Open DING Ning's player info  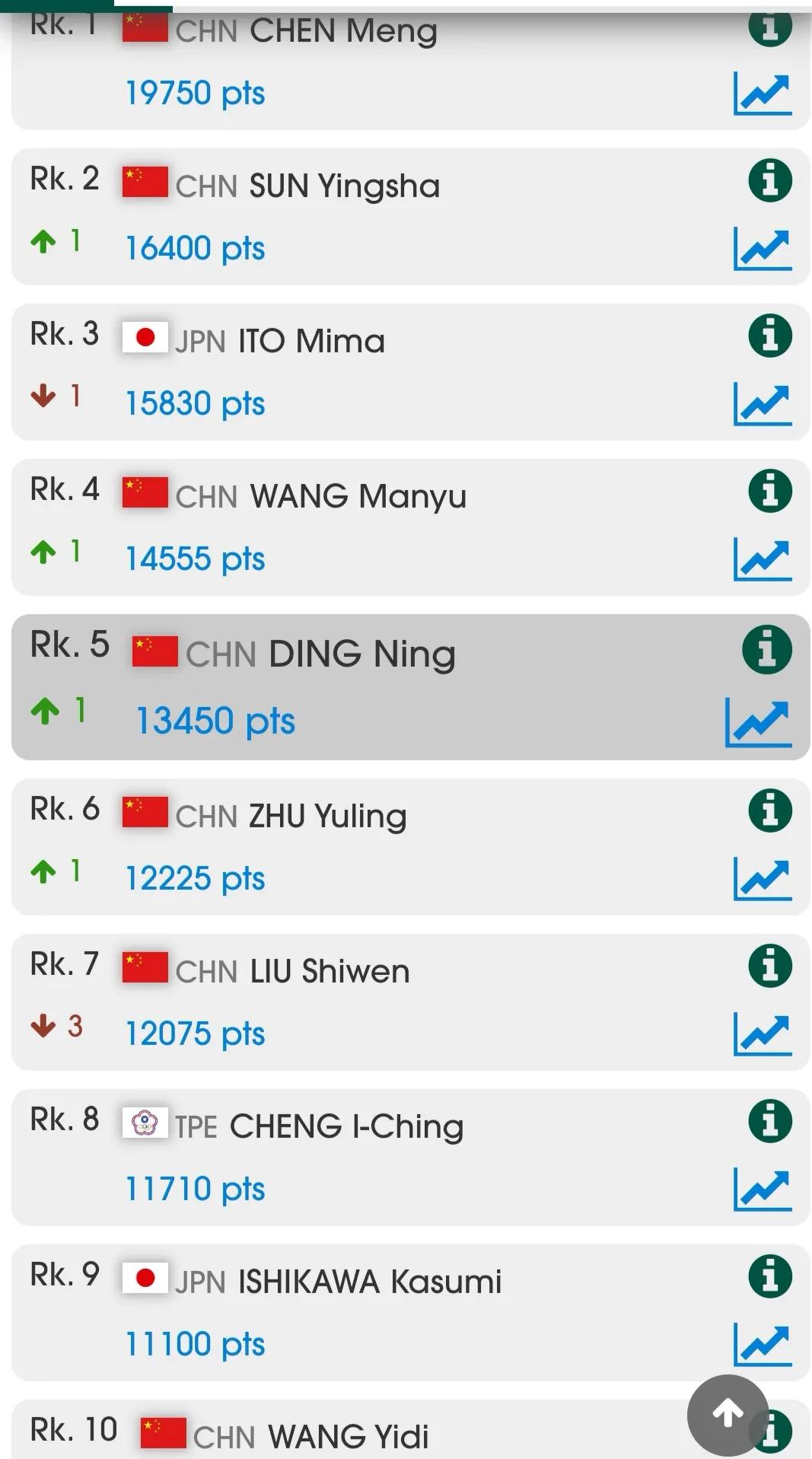(767, 650)
